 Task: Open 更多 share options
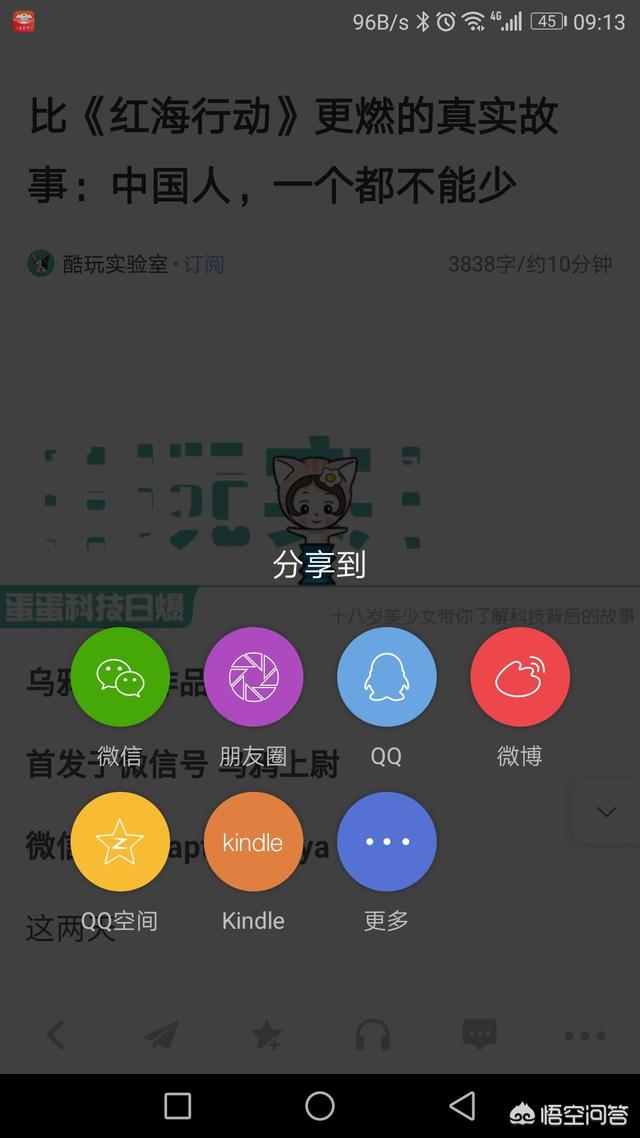[x=387, y=841]
